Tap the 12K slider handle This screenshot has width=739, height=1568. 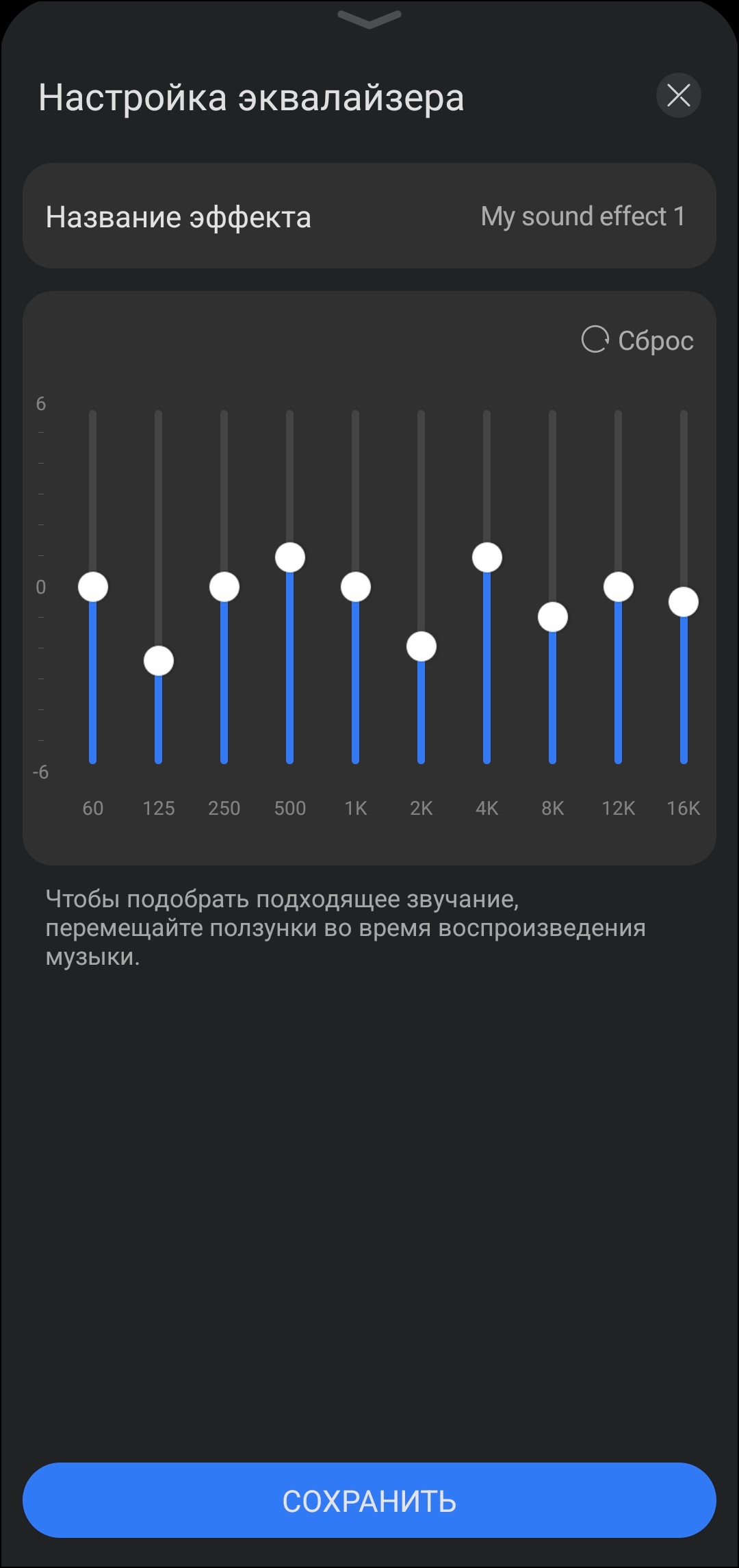619,587
